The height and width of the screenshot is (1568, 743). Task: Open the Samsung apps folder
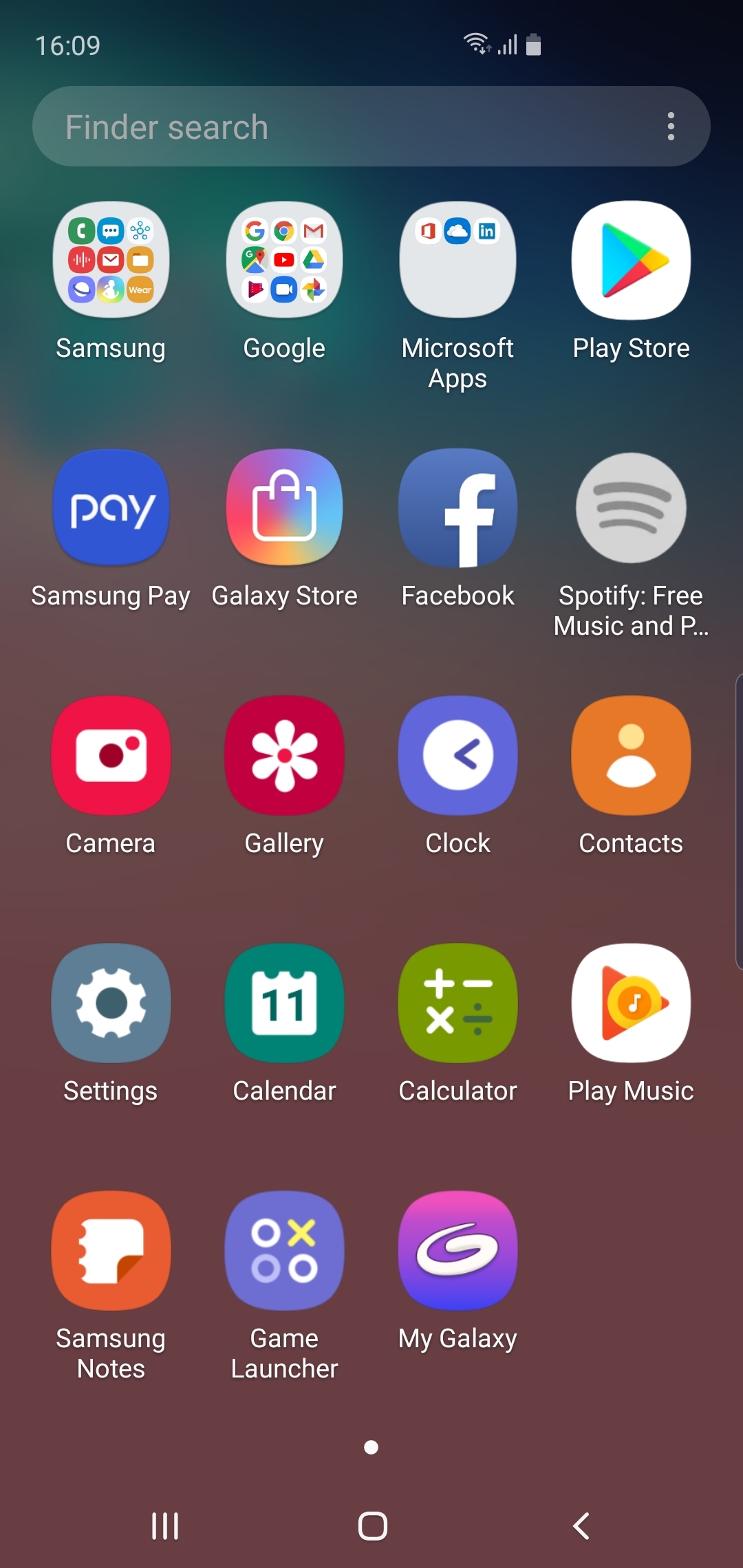coord(111,259)
